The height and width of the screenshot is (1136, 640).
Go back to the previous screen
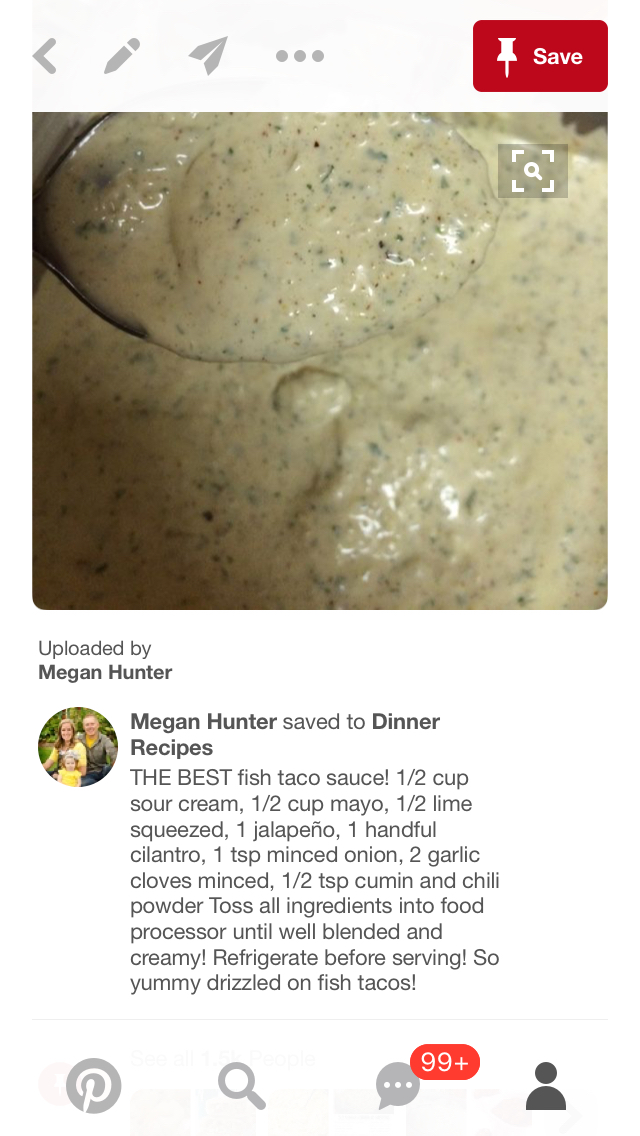coord(45,56)
